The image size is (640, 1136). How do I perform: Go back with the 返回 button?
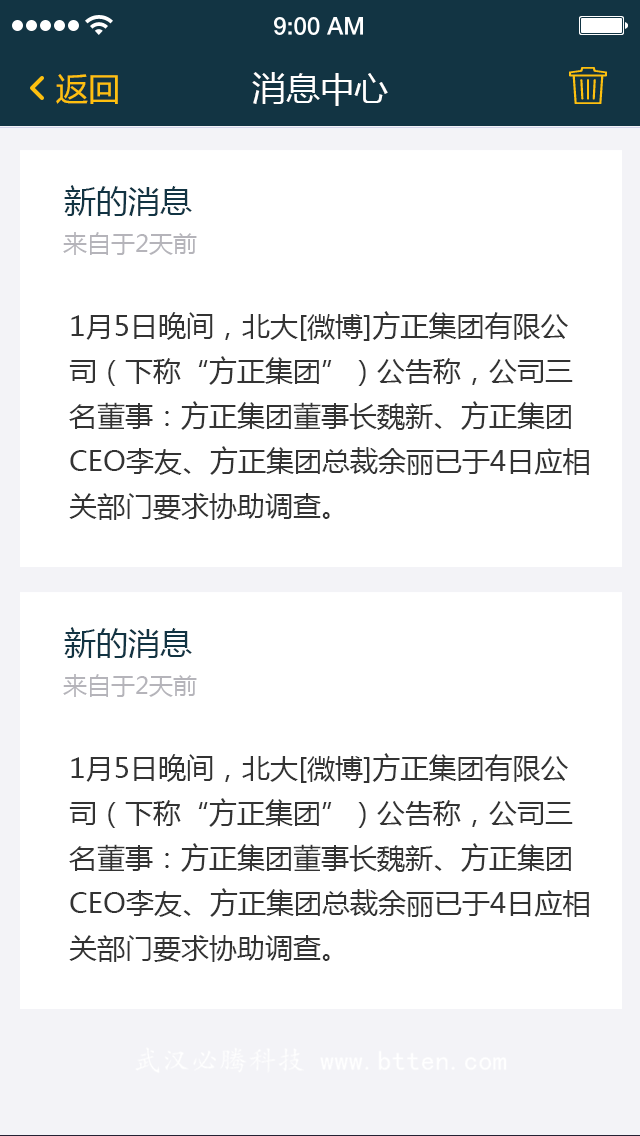[74, 89]
